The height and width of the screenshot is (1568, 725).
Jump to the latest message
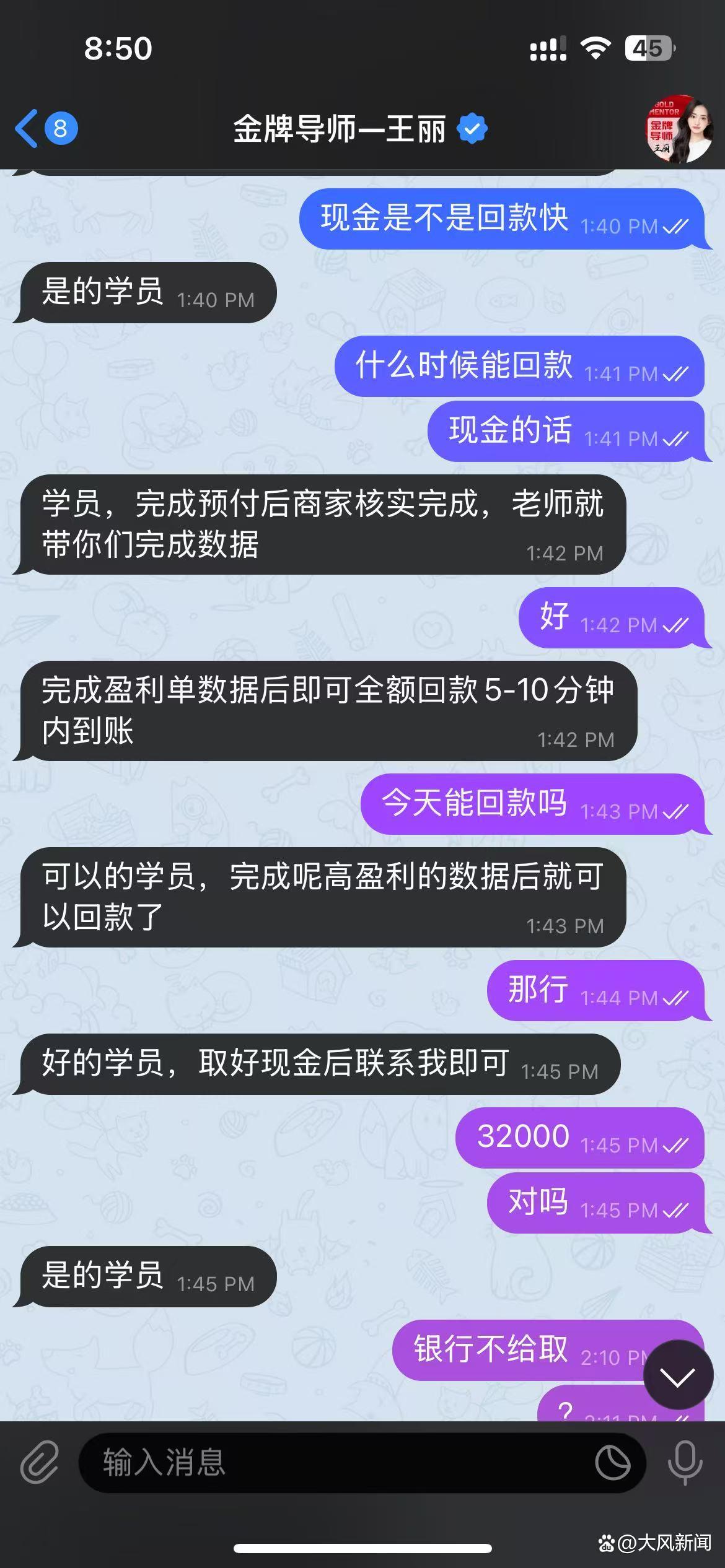677,1376
